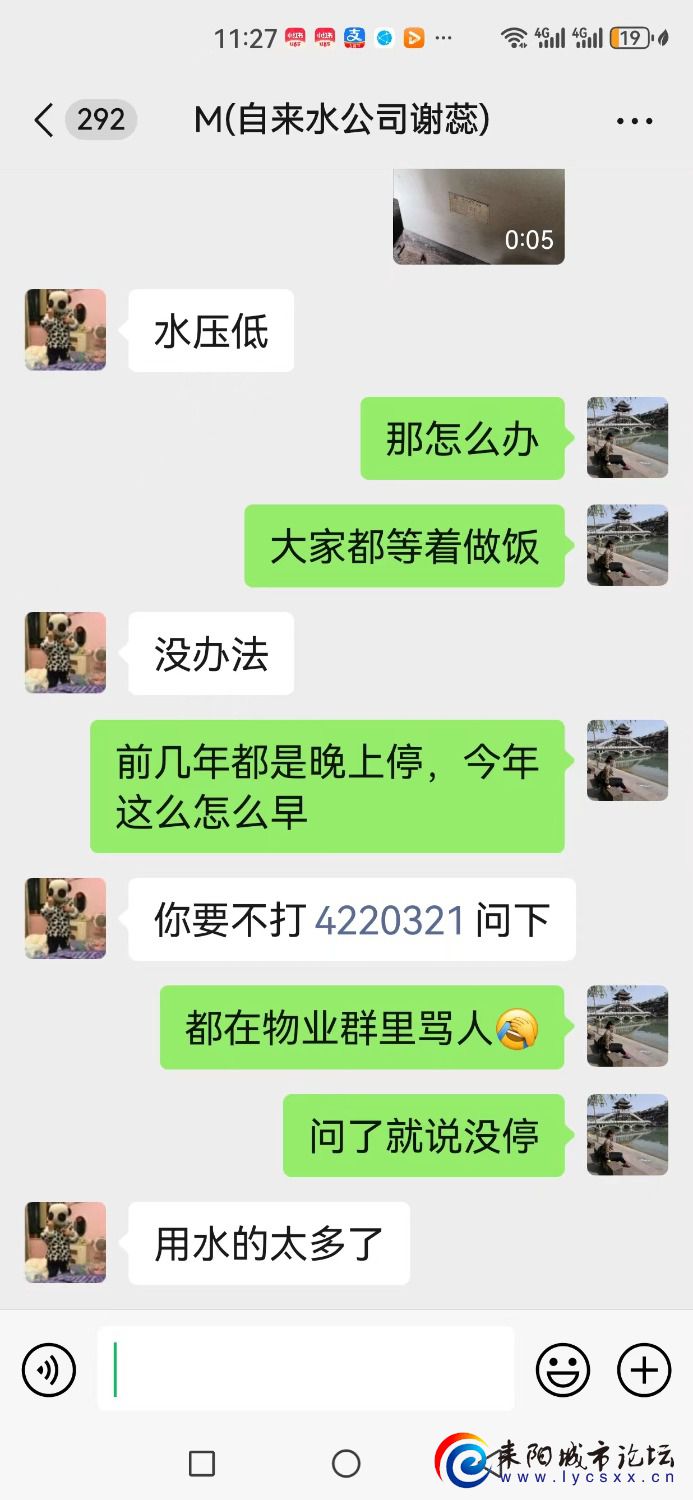Open recent apps via square button
Screen dimensions: 693x1500
202,1464
